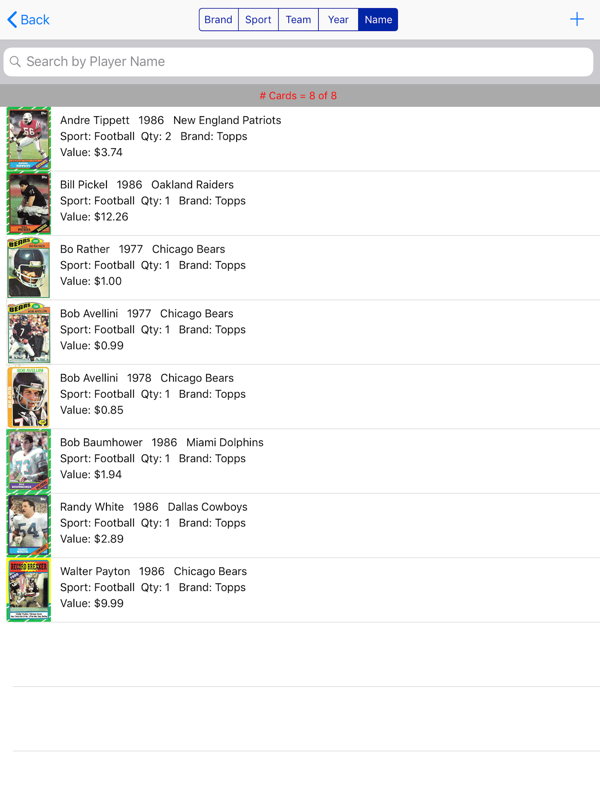
Task: Open the Bill Pickel Oakland Raiders card
Action: tap(300, 201)
